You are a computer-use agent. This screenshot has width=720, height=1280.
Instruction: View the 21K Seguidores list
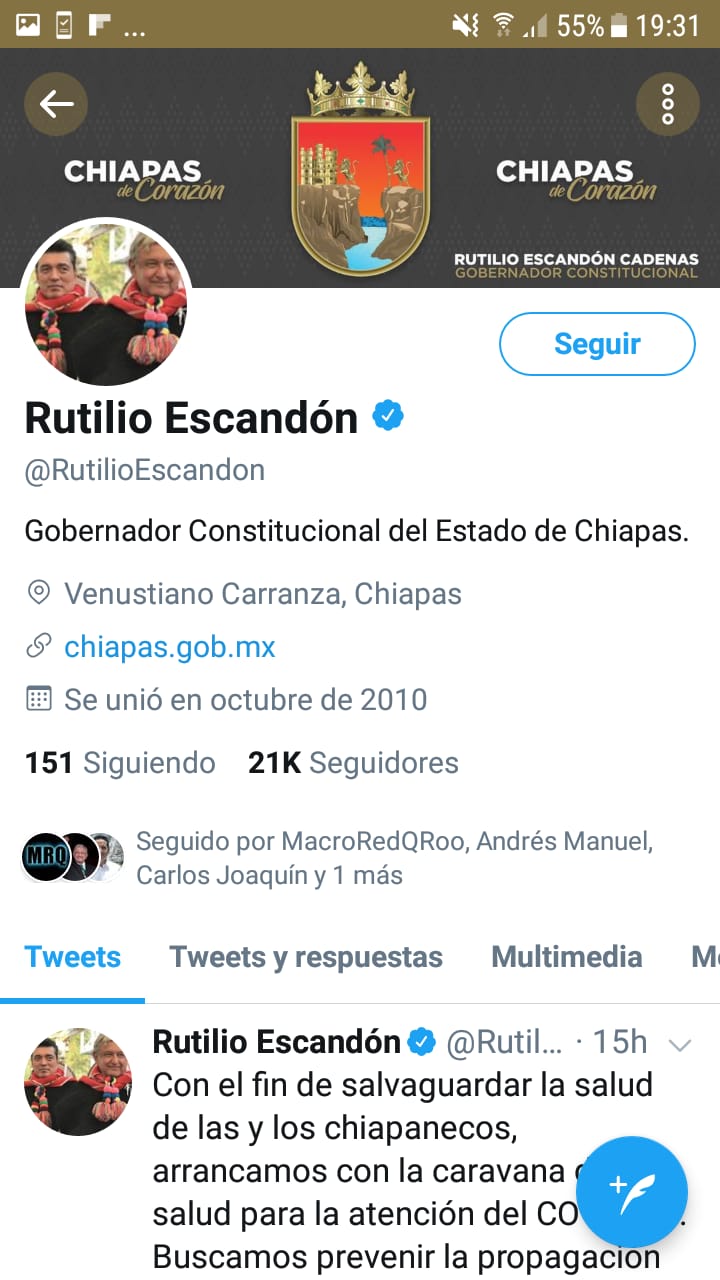coord(353,763)
